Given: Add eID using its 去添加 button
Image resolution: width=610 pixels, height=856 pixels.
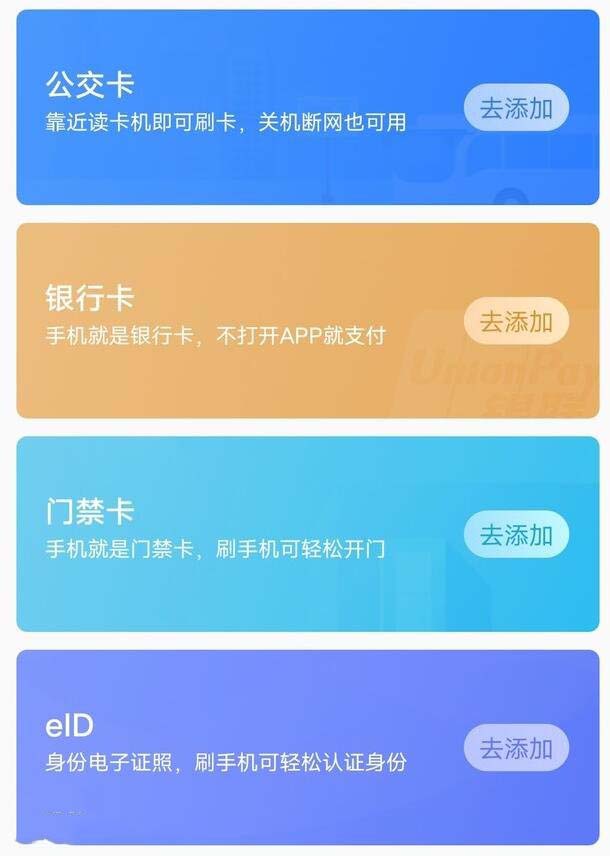Looking at the screenshot, I should click(x=516, y=748).
